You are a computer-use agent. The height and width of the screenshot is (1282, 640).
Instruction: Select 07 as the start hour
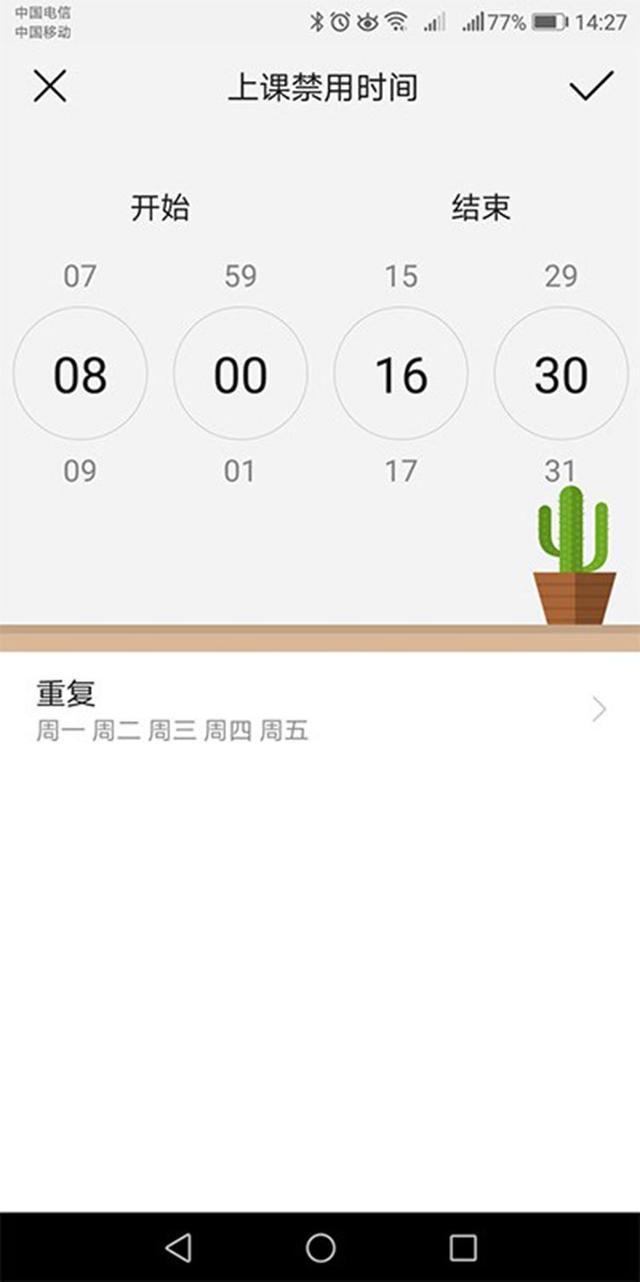point(80,277)
